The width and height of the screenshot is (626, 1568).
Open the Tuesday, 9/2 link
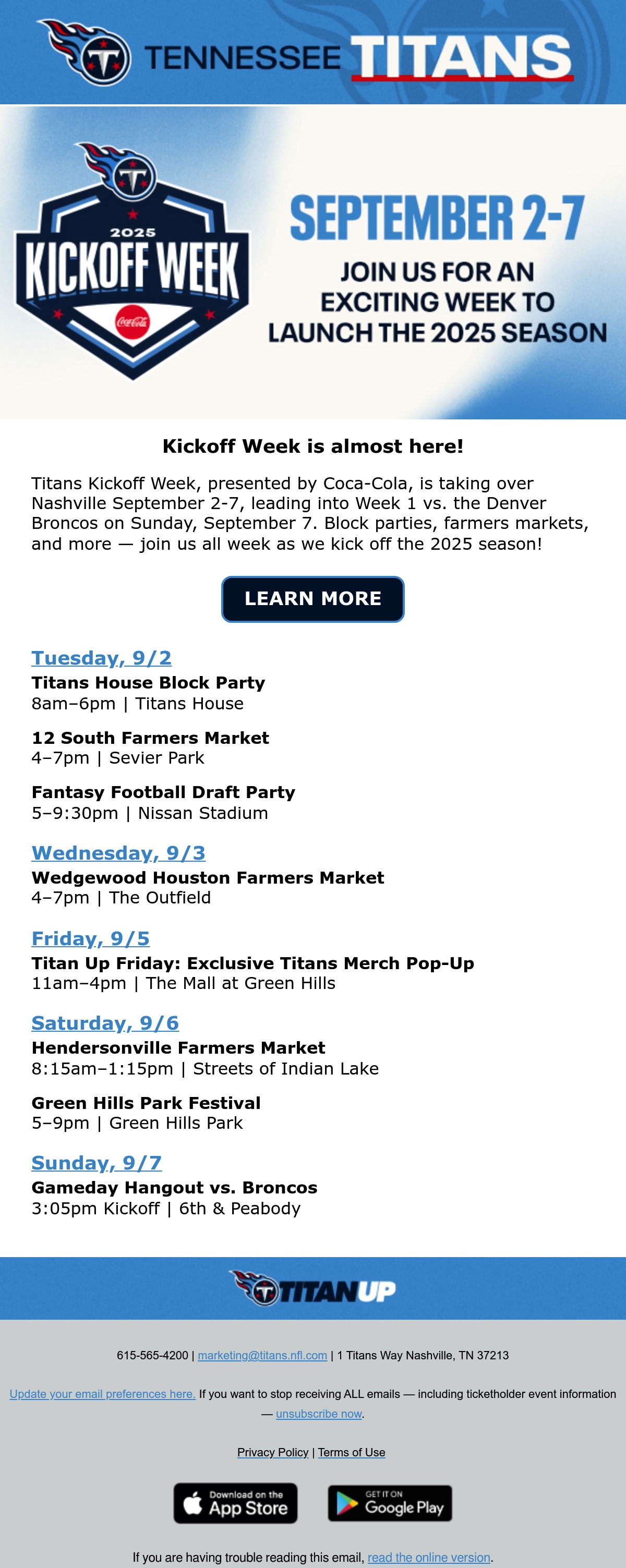[x=102, y=658]
